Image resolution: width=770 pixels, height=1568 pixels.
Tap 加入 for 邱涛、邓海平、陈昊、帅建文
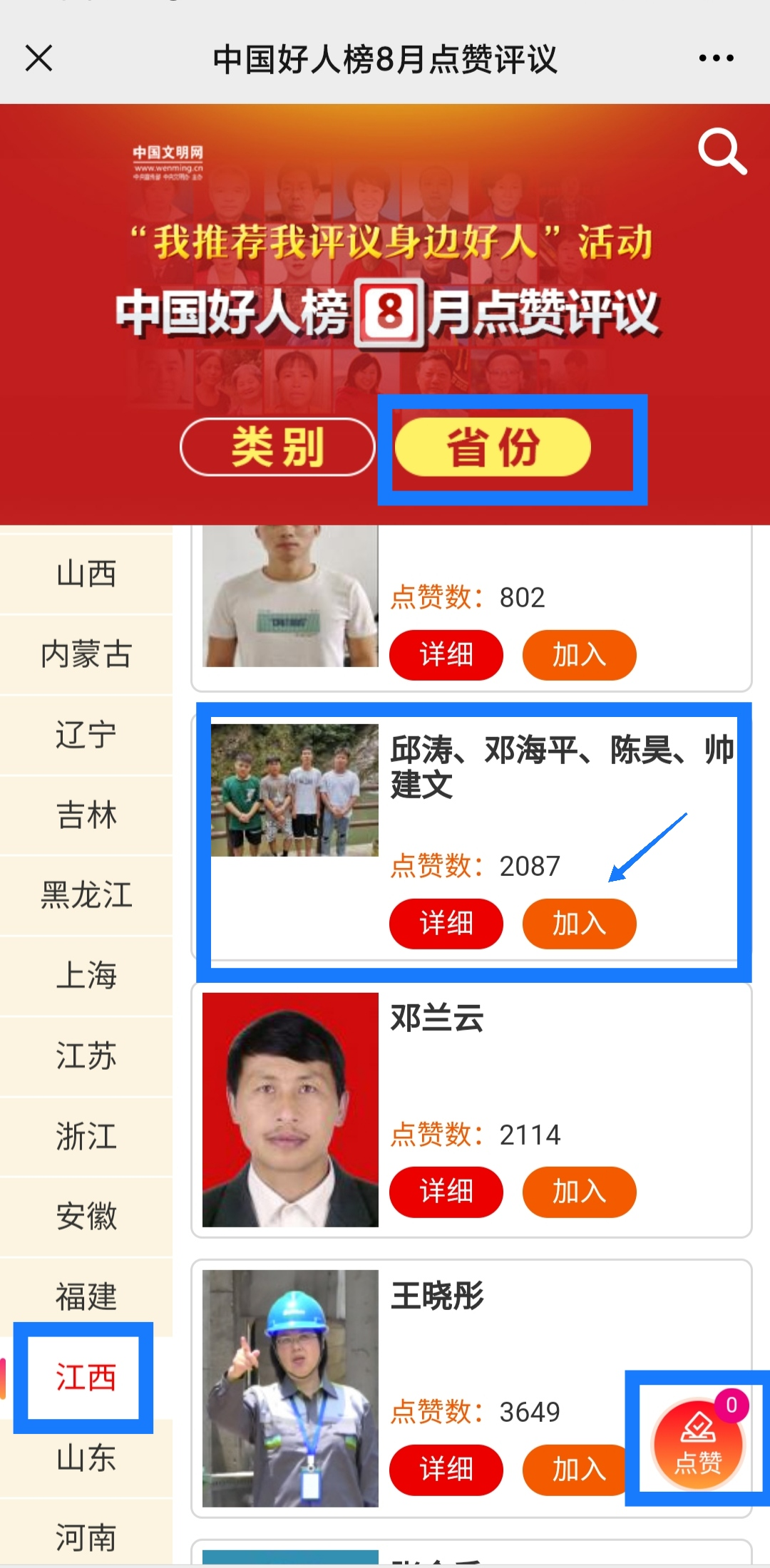point(579,924)
